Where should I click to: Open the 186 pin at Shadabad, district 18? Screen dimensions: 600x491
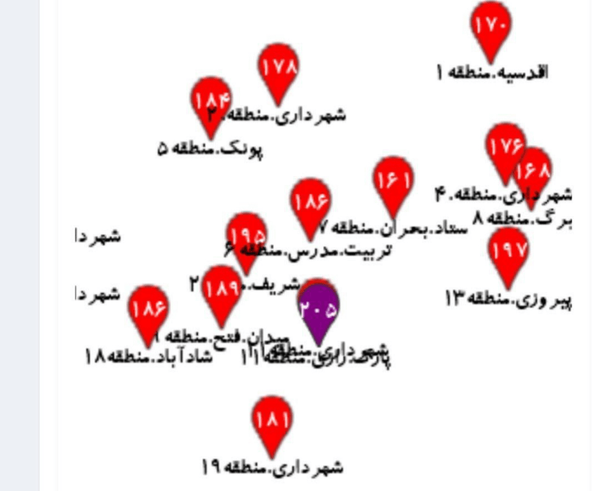click(x=148, y=306)
